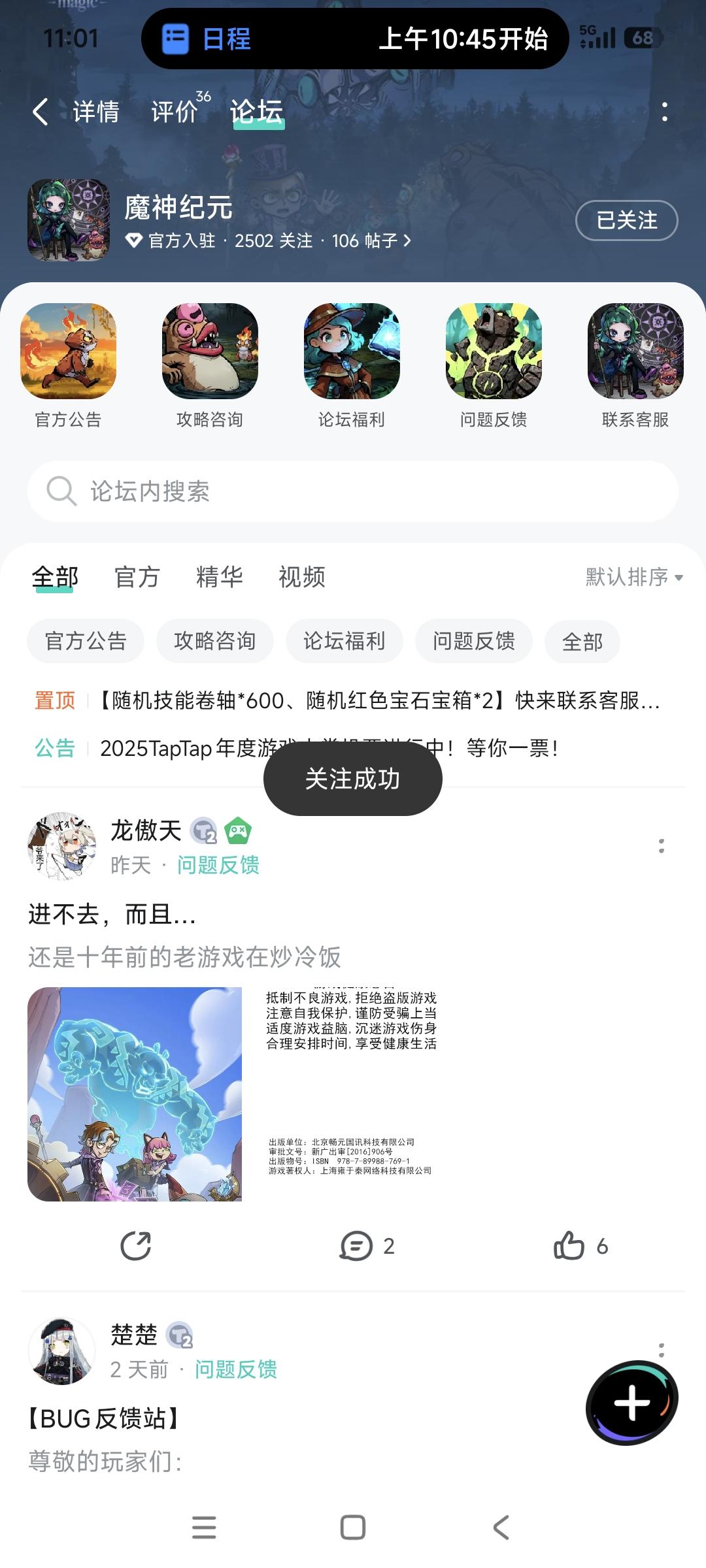Open the 官方公告 shortcut tile
This screenshot has height=1568, width=706.
tap(69, 366)
